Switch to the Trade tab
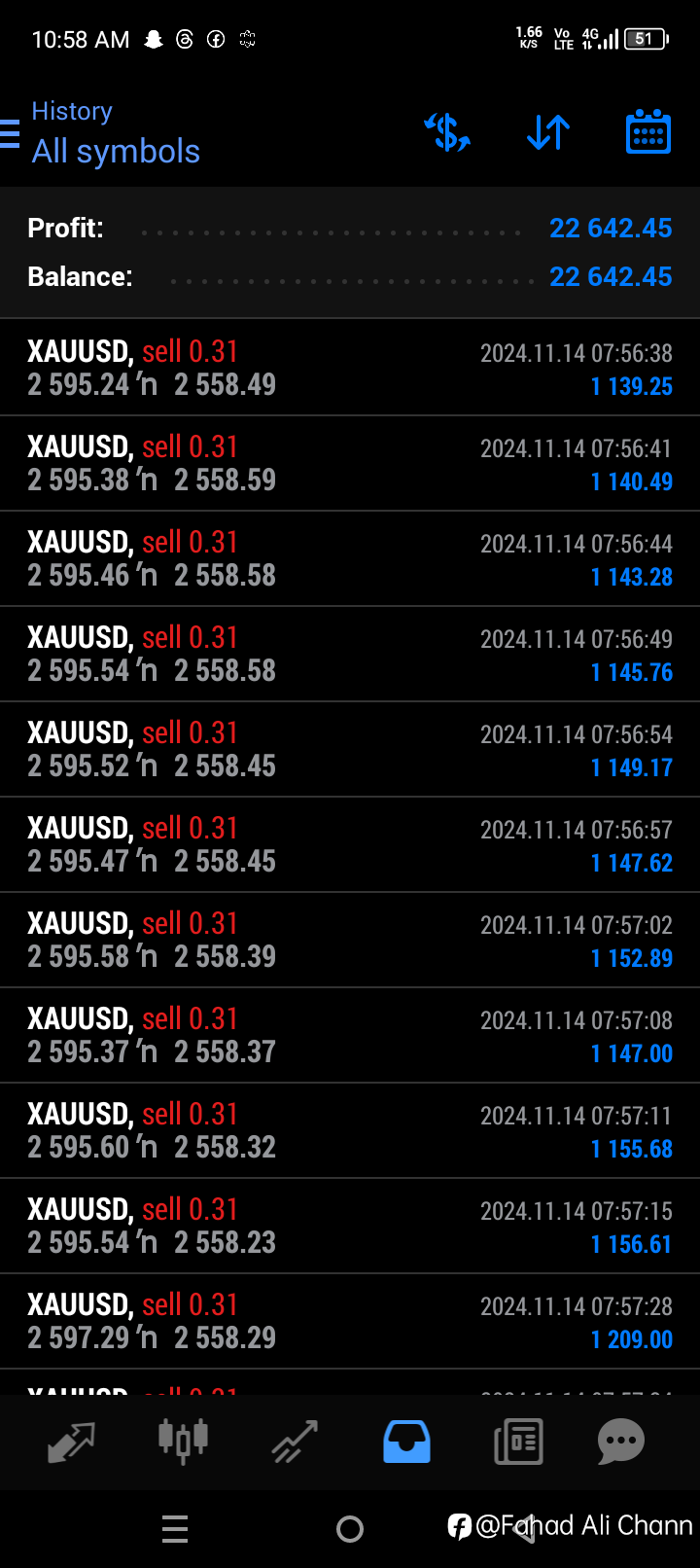 pos(295,1442)
